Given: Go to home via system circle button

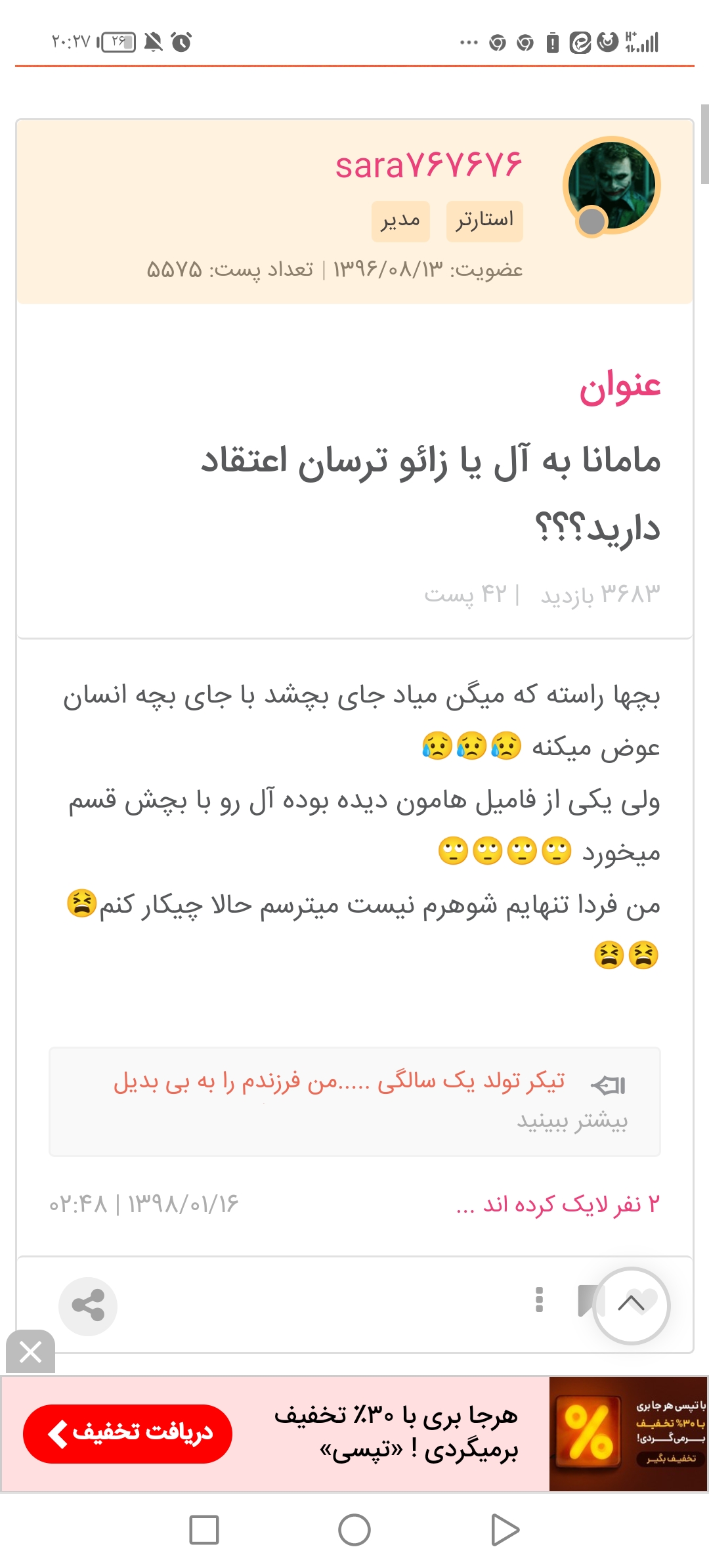Looking at the screenshot, I should pos(354,1530).
